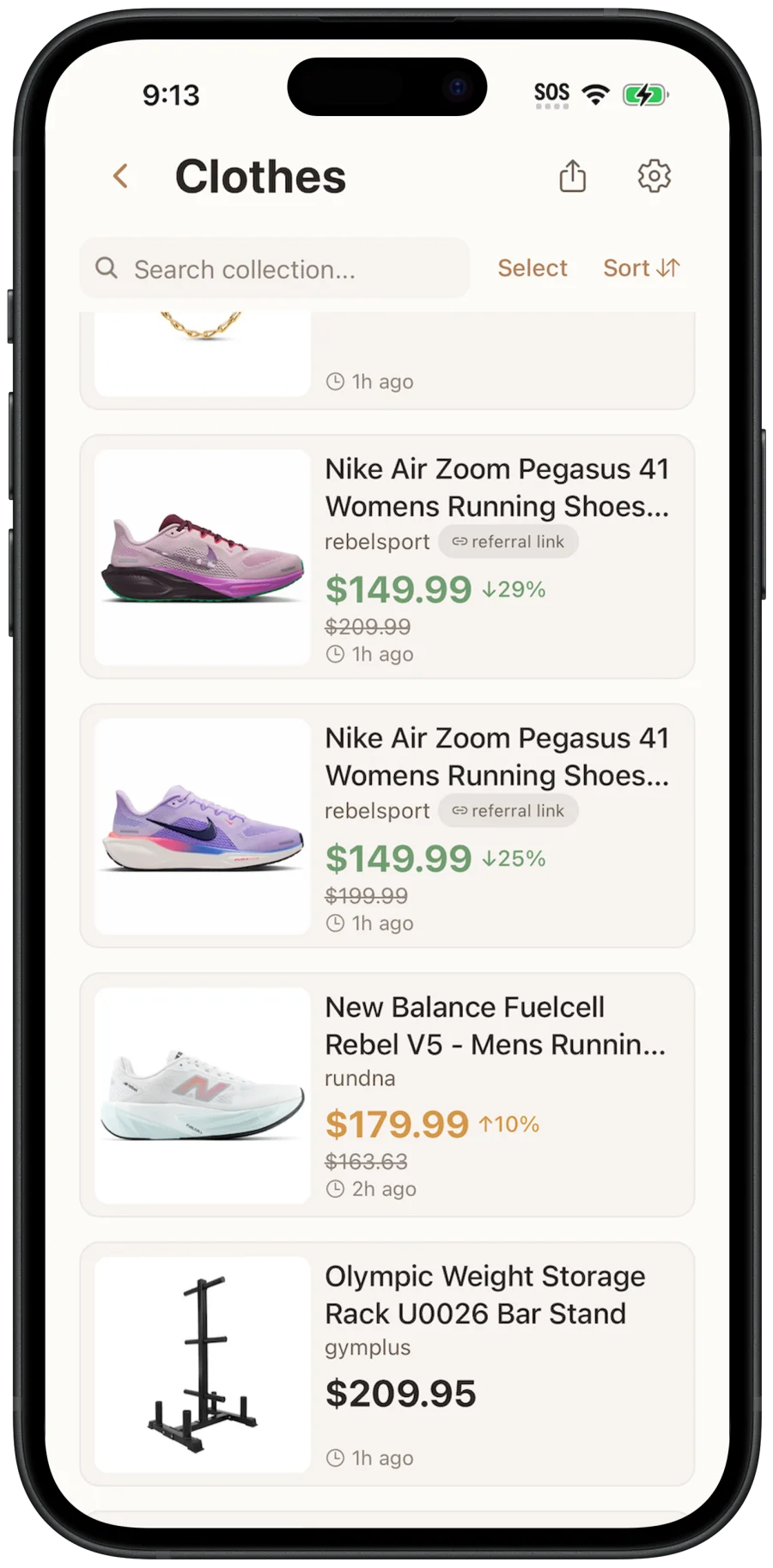Screen dimensions: 773x1568
Task: Go back from the Clothes collection
Action: pos(121,177)
